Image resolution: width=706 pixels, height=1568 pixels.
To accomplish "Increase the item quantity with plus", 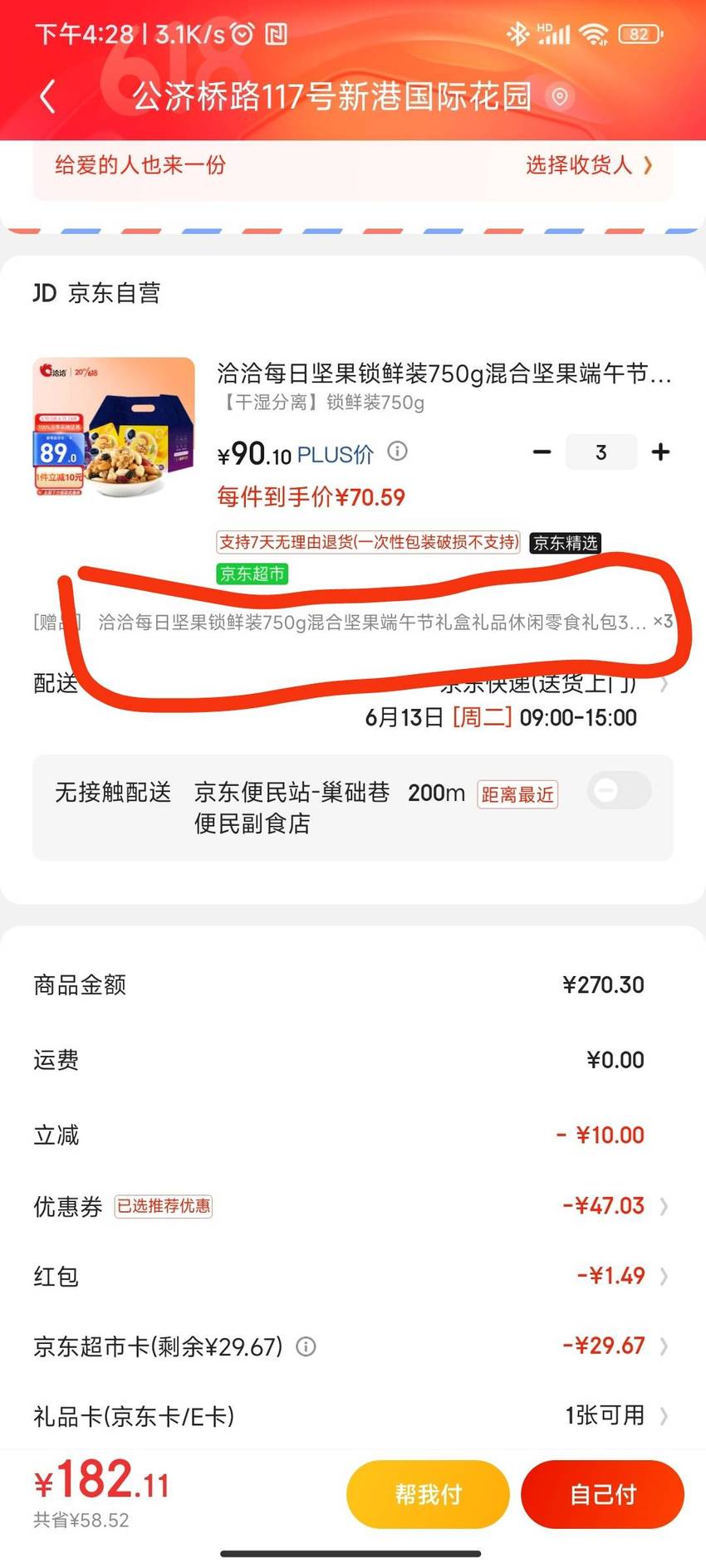I will (660, 452).
